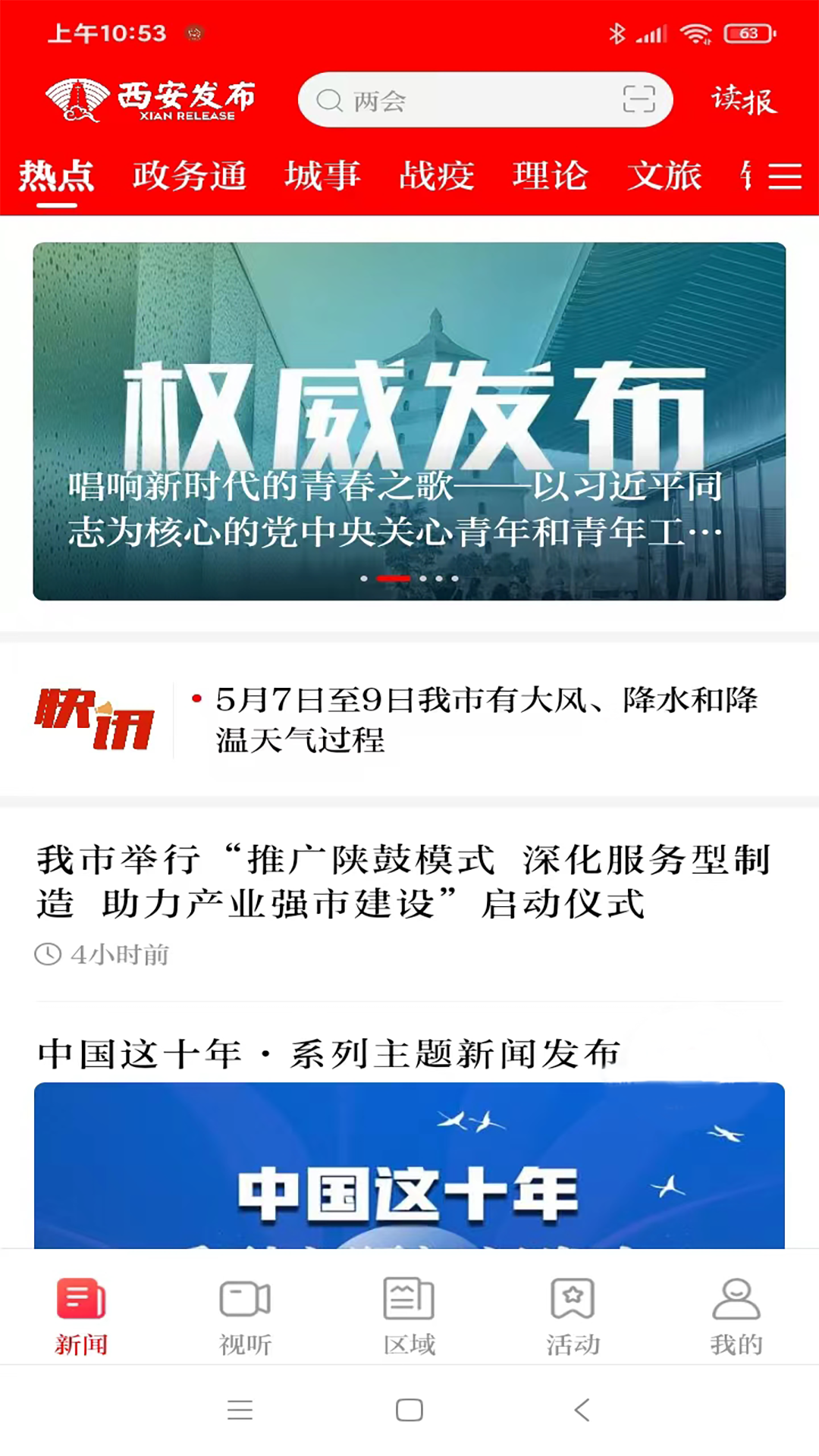Viewport: 819px width, 1456px height.
Task: Open the 权威发布 banner article
Action: (409, 421)
